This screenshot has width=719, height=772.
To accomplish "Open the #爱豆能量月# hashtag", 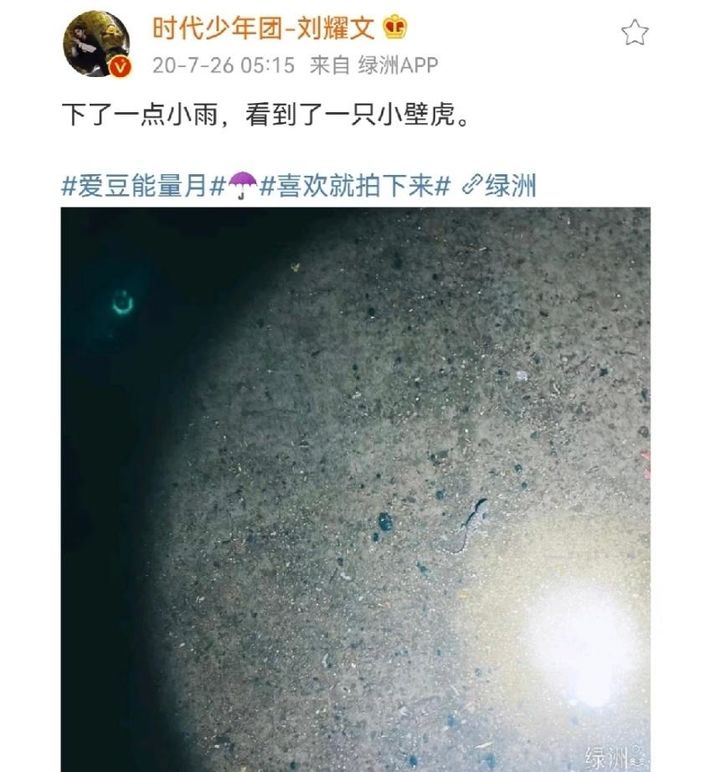I will [141, 186].
